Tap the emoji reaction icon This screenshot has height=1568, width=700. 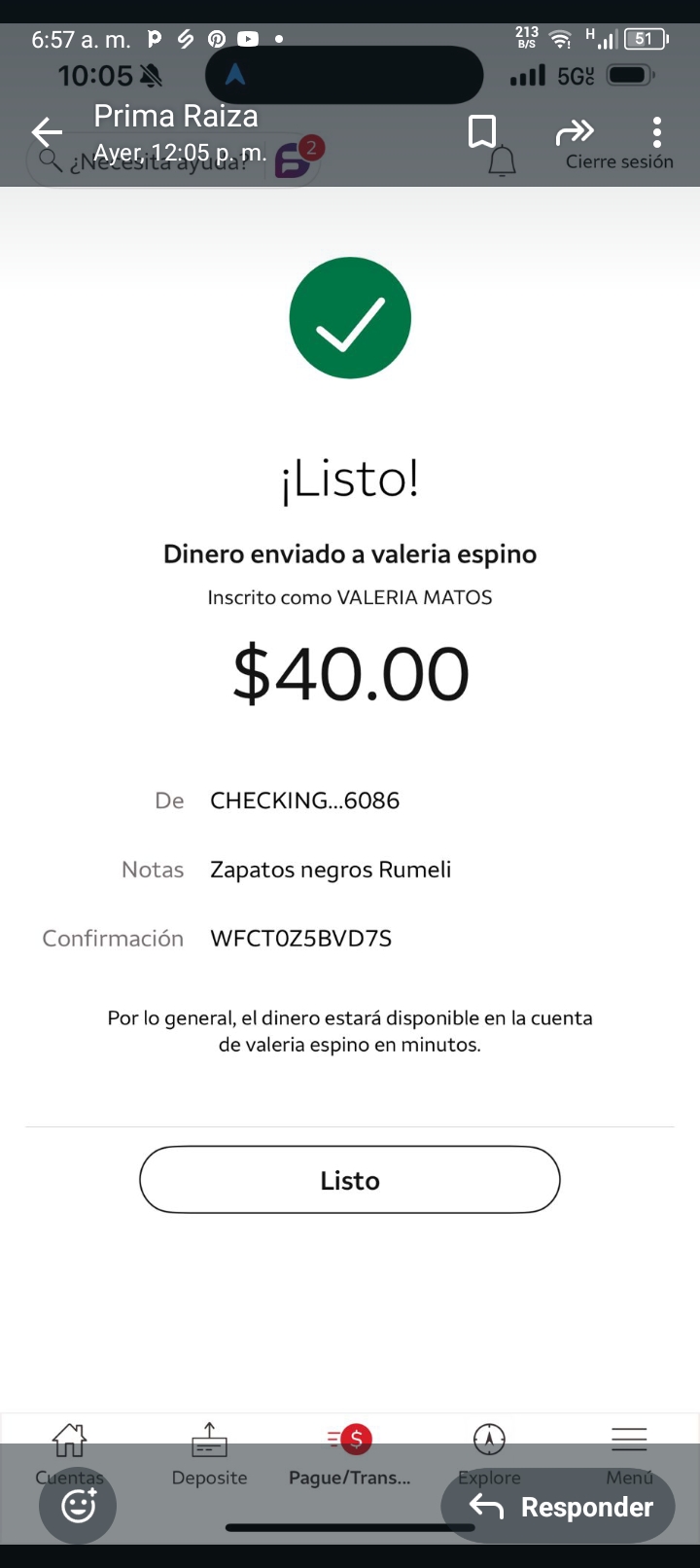78,1505
